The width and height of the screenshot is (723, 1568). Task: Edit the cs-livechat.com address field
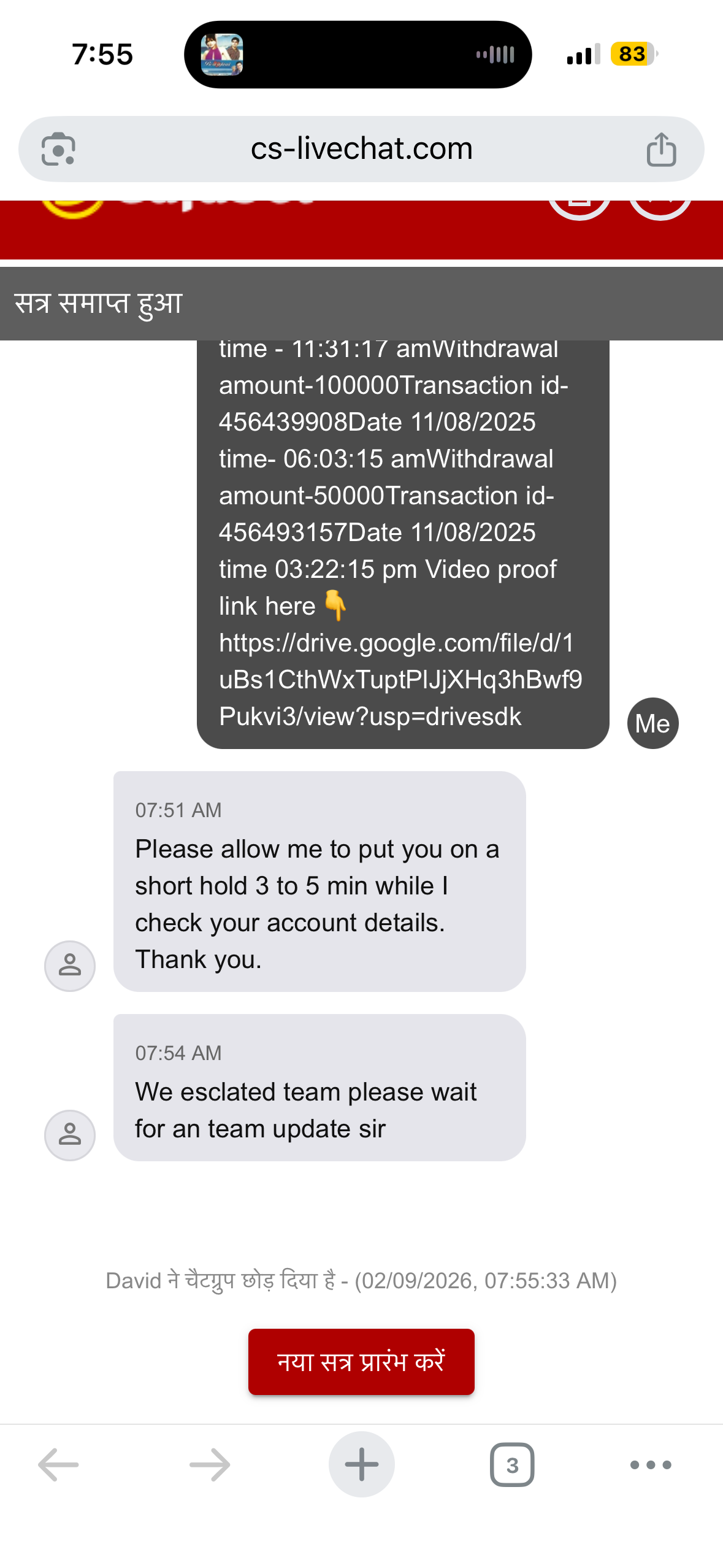tap(361, 149)
